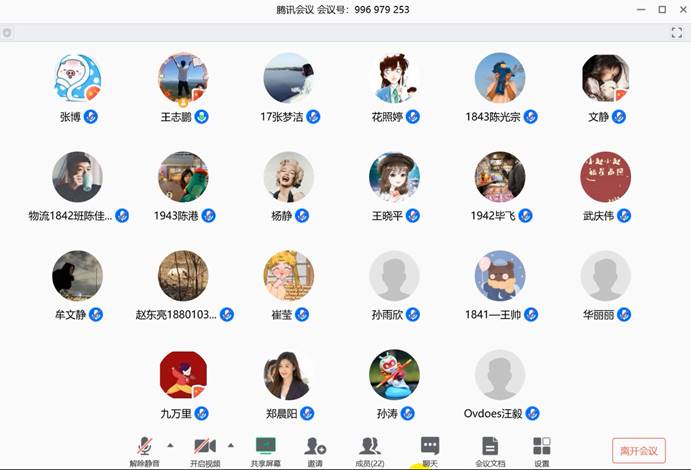Open 会议文档 meeting documents
Viewport: 691px width, 470px height.
tap(490, 449)
